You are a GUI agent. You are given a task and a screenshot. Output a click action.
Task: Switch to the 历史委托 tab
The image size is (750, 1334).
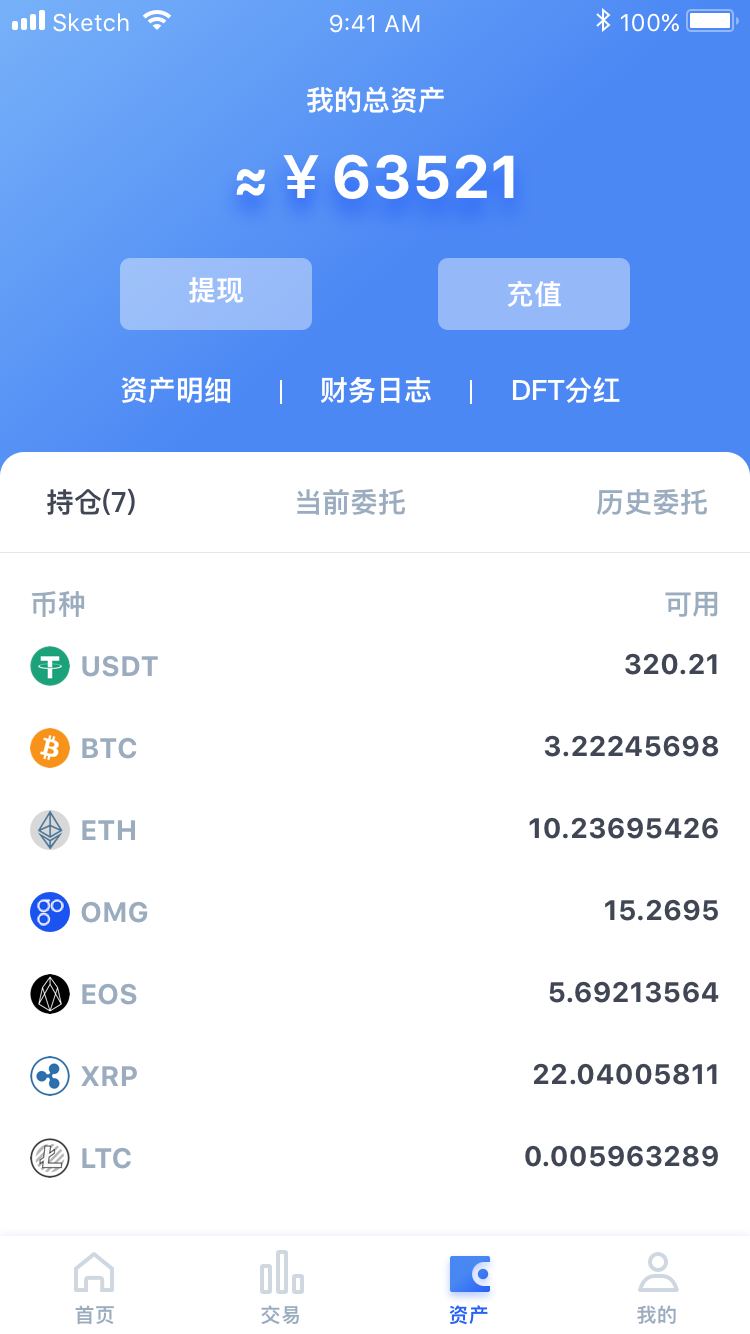pyautogui.click(x=652, y=502)
